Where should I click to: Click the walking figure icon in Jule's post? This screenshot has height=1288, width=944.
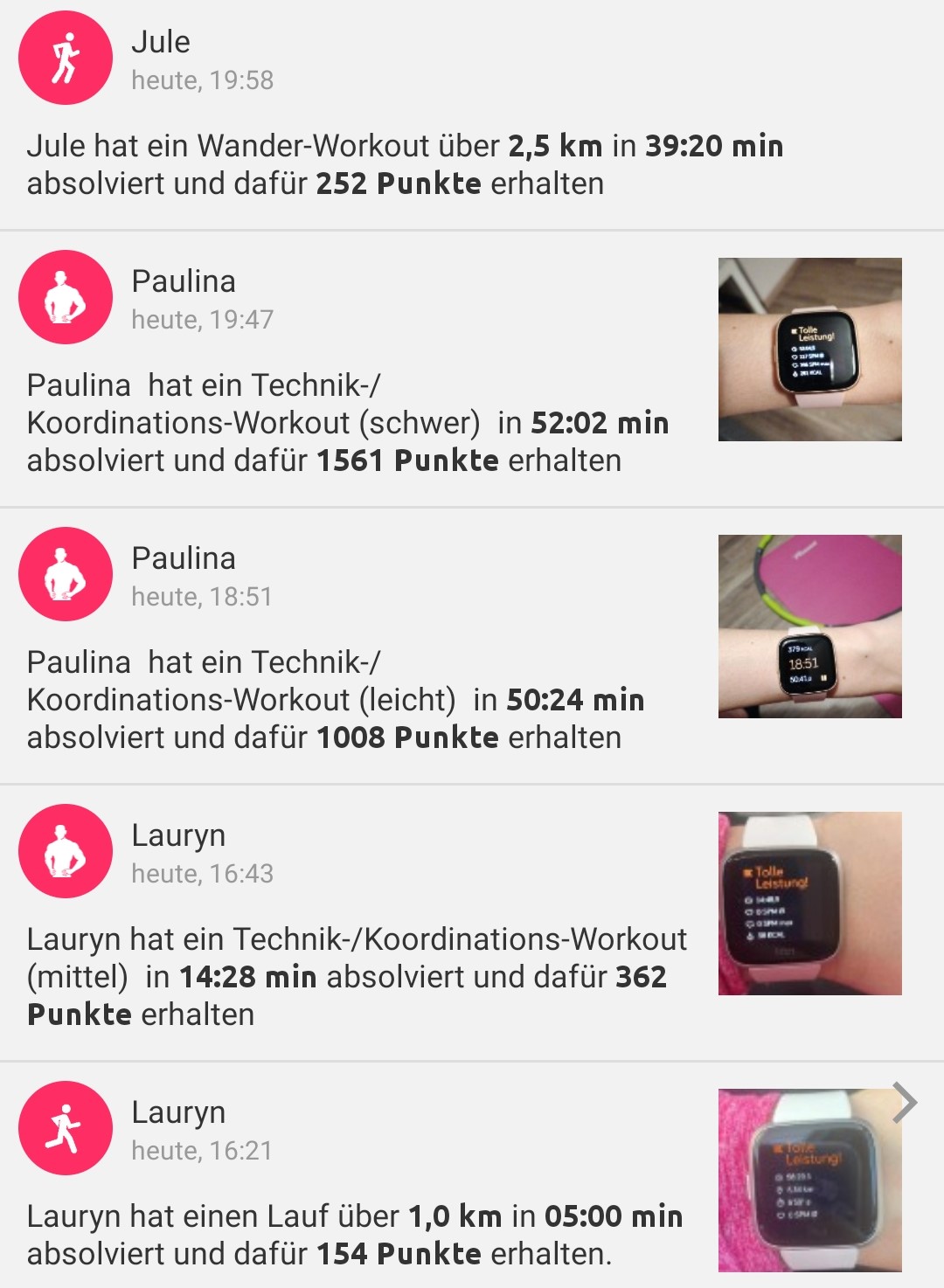[65, 54]
